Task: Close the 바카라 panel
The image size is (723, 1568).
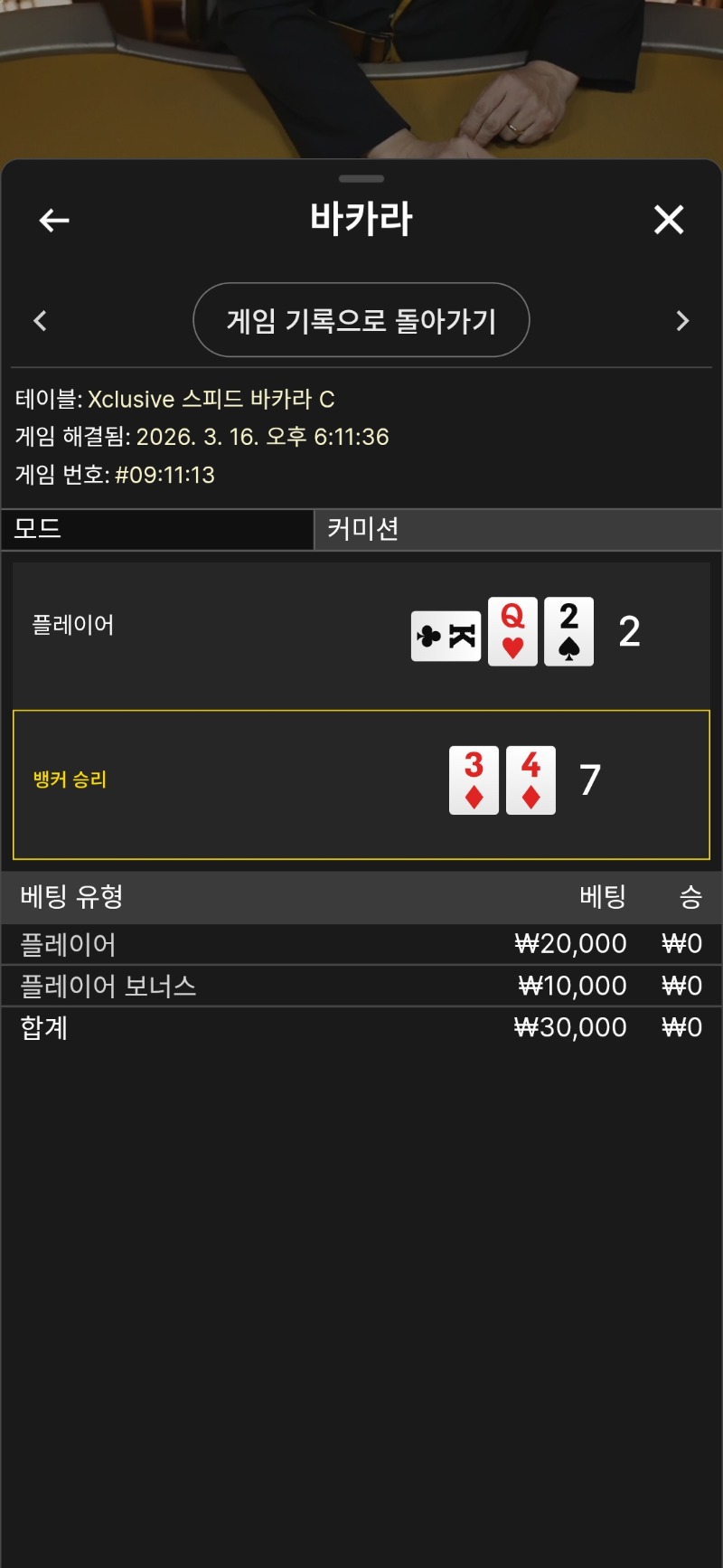Action: (669, 220)
